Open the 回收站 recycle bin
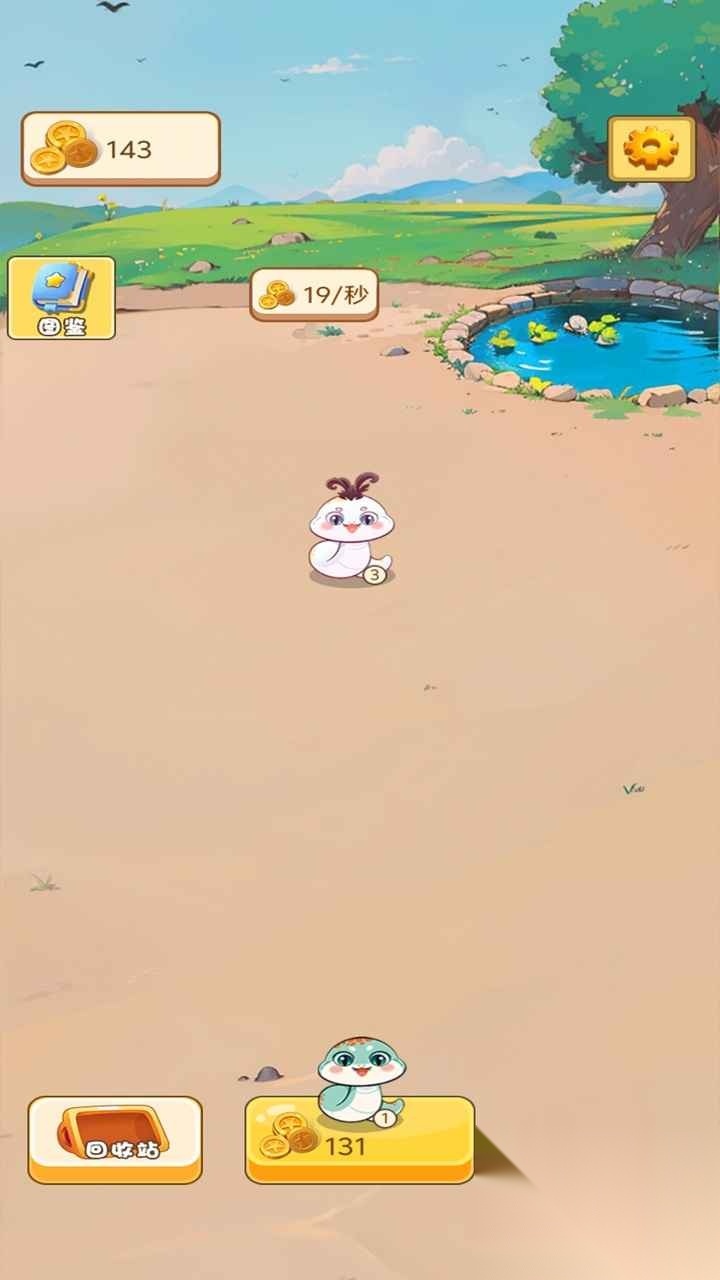 [115, 1140]
